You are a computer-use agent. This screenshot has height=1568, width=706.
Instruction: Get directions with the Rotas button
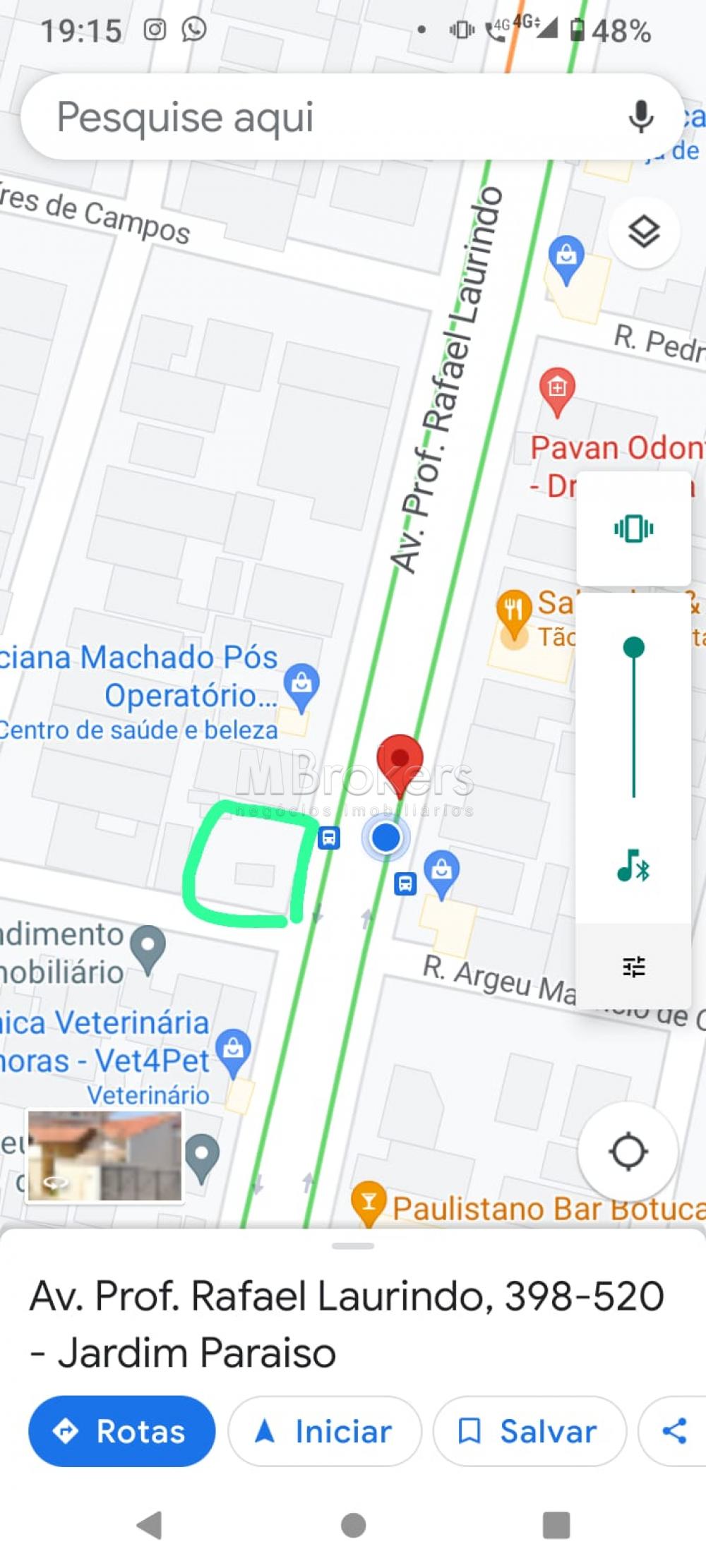tap(121, 1431)
